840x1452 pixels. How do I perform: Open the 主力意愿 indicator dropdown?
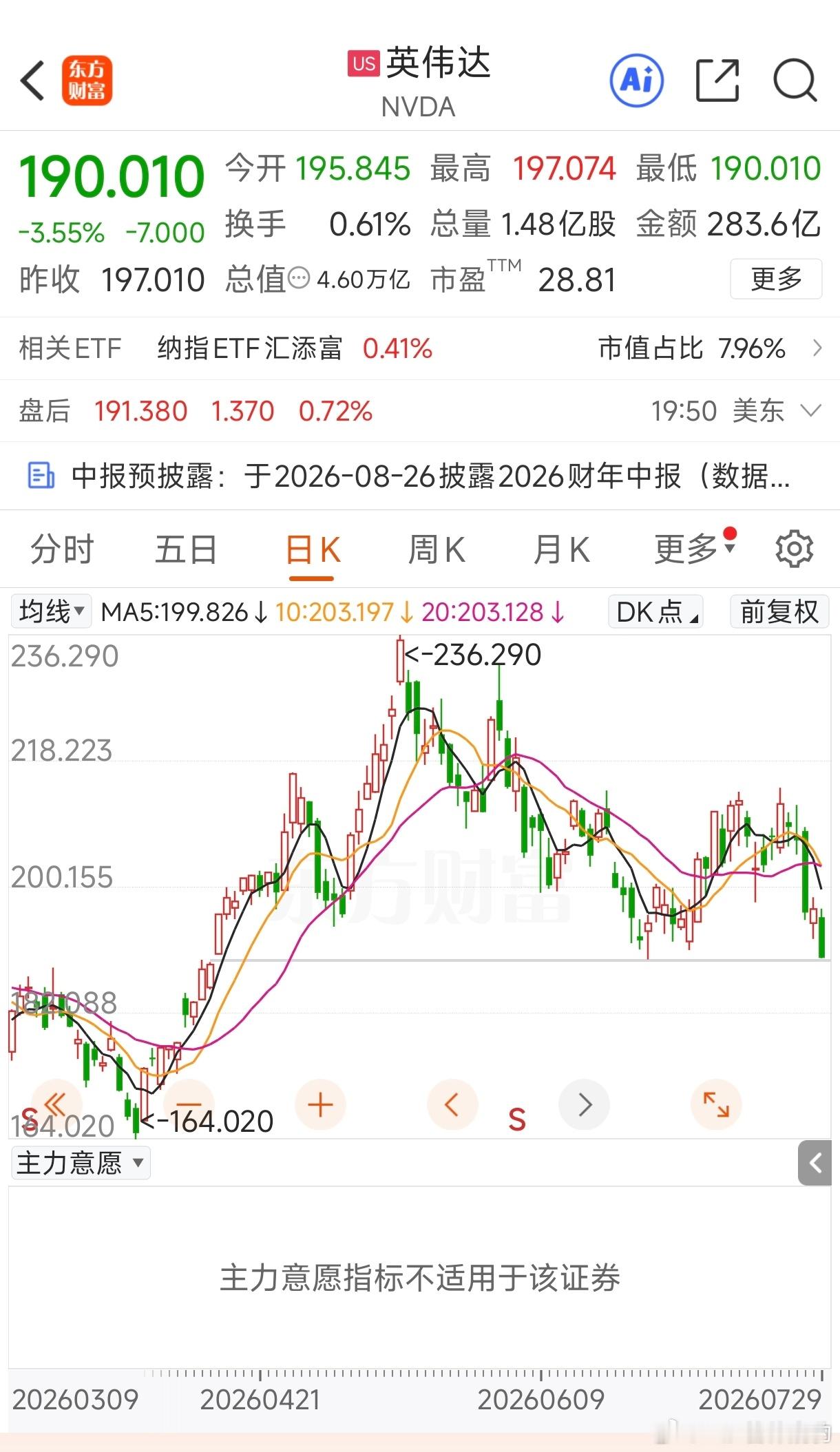pos(81,1163)
